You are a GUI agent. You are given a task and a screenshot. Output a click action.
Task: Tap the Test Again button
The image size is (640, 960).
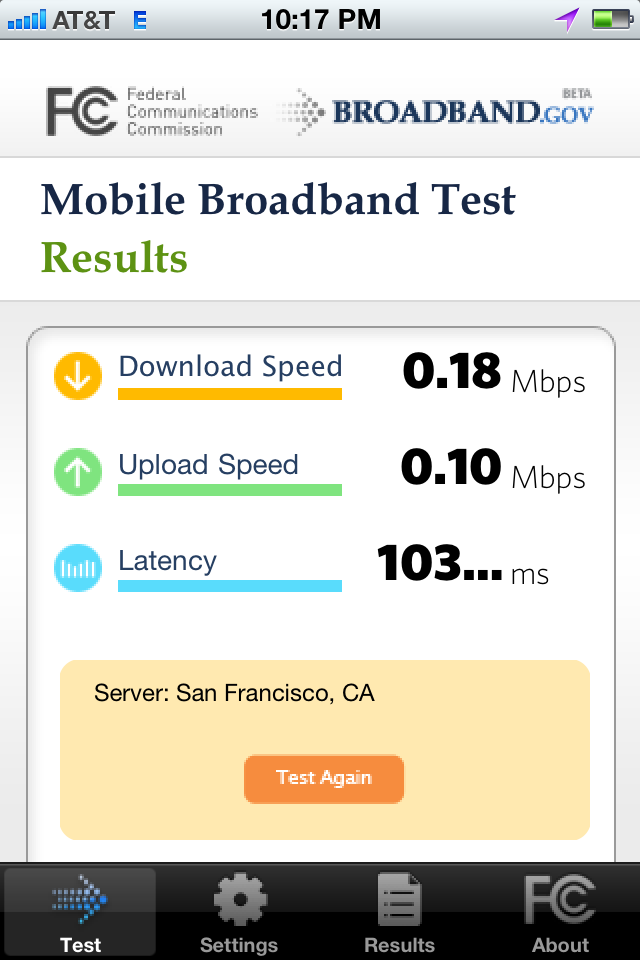(323, 778)
